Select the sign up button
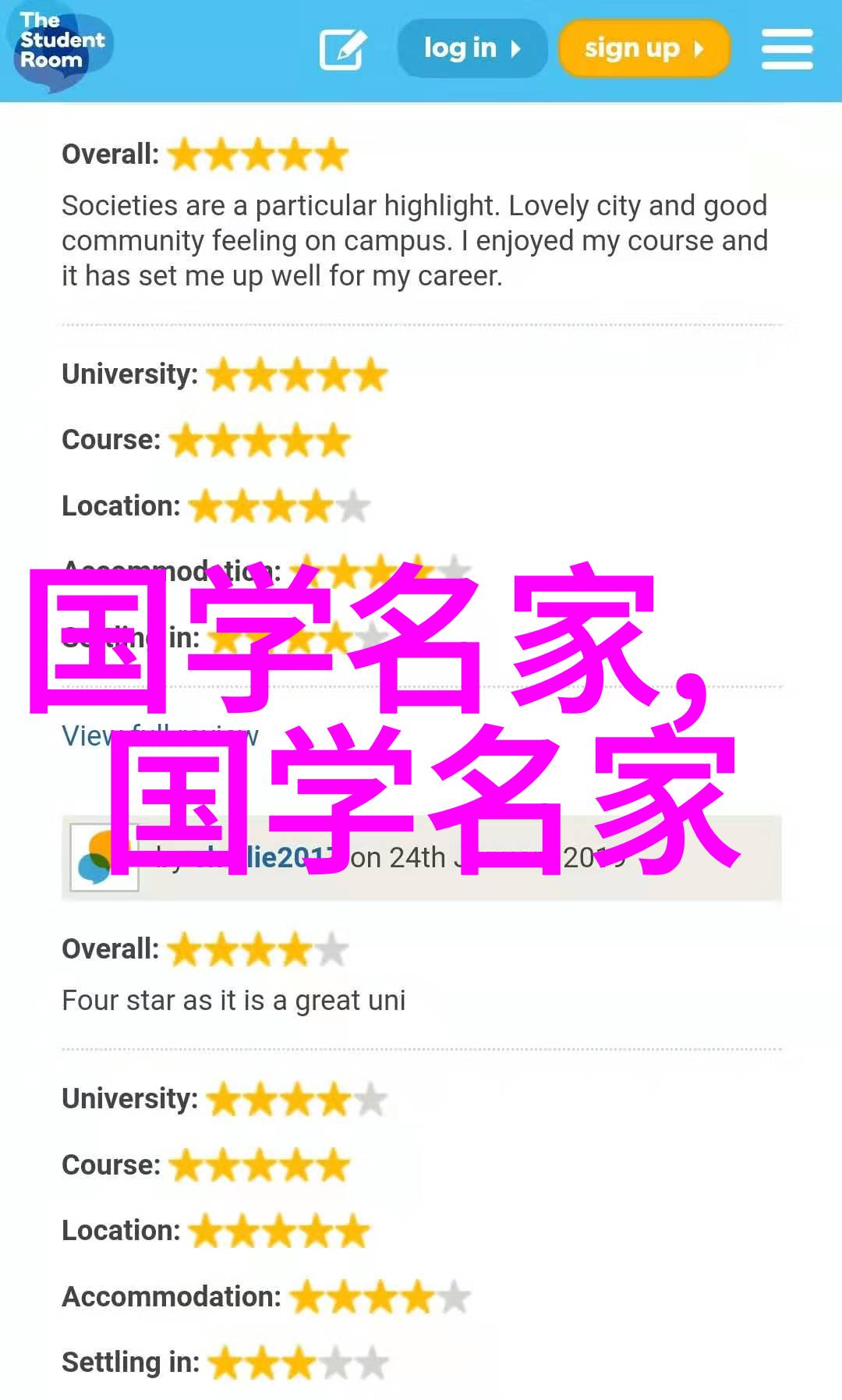The height and width of the screenshot is (1400, 842). [x=644, y=48]
